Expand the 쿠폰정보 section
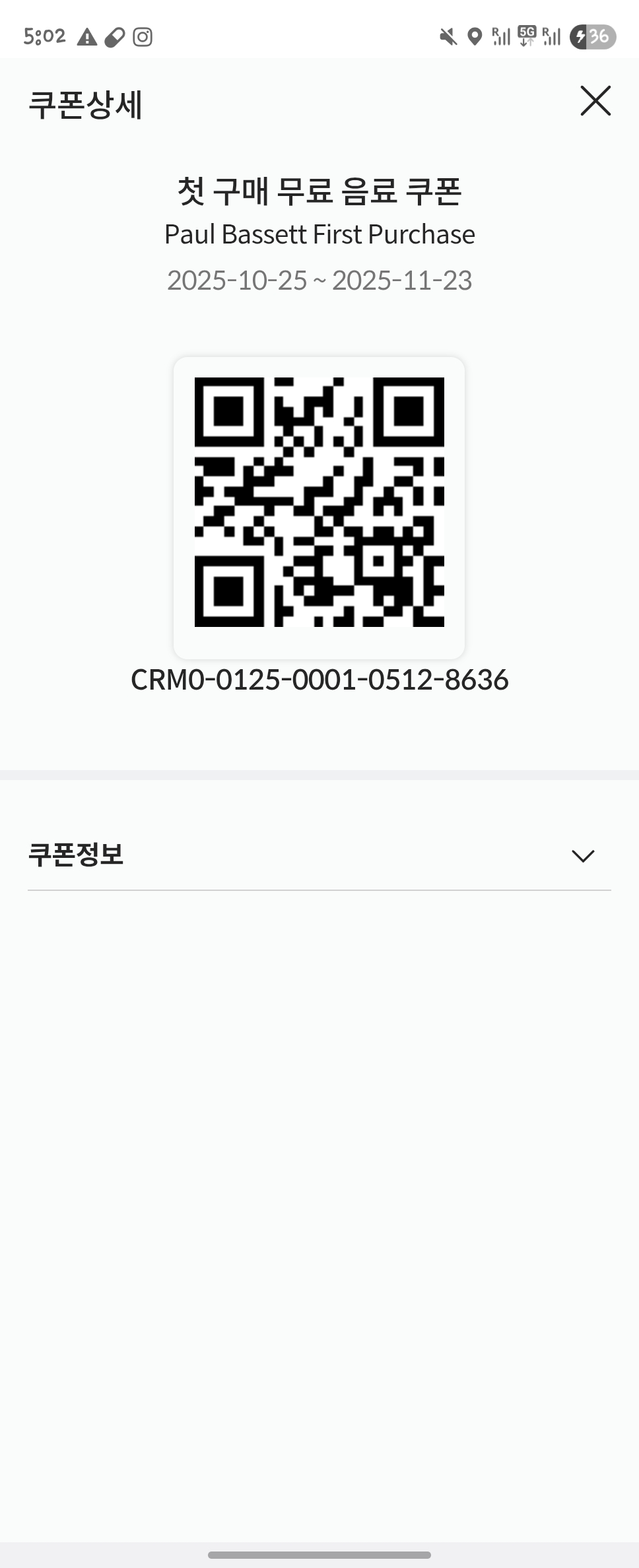This screenshot has width=639, height=1568. 583,856
